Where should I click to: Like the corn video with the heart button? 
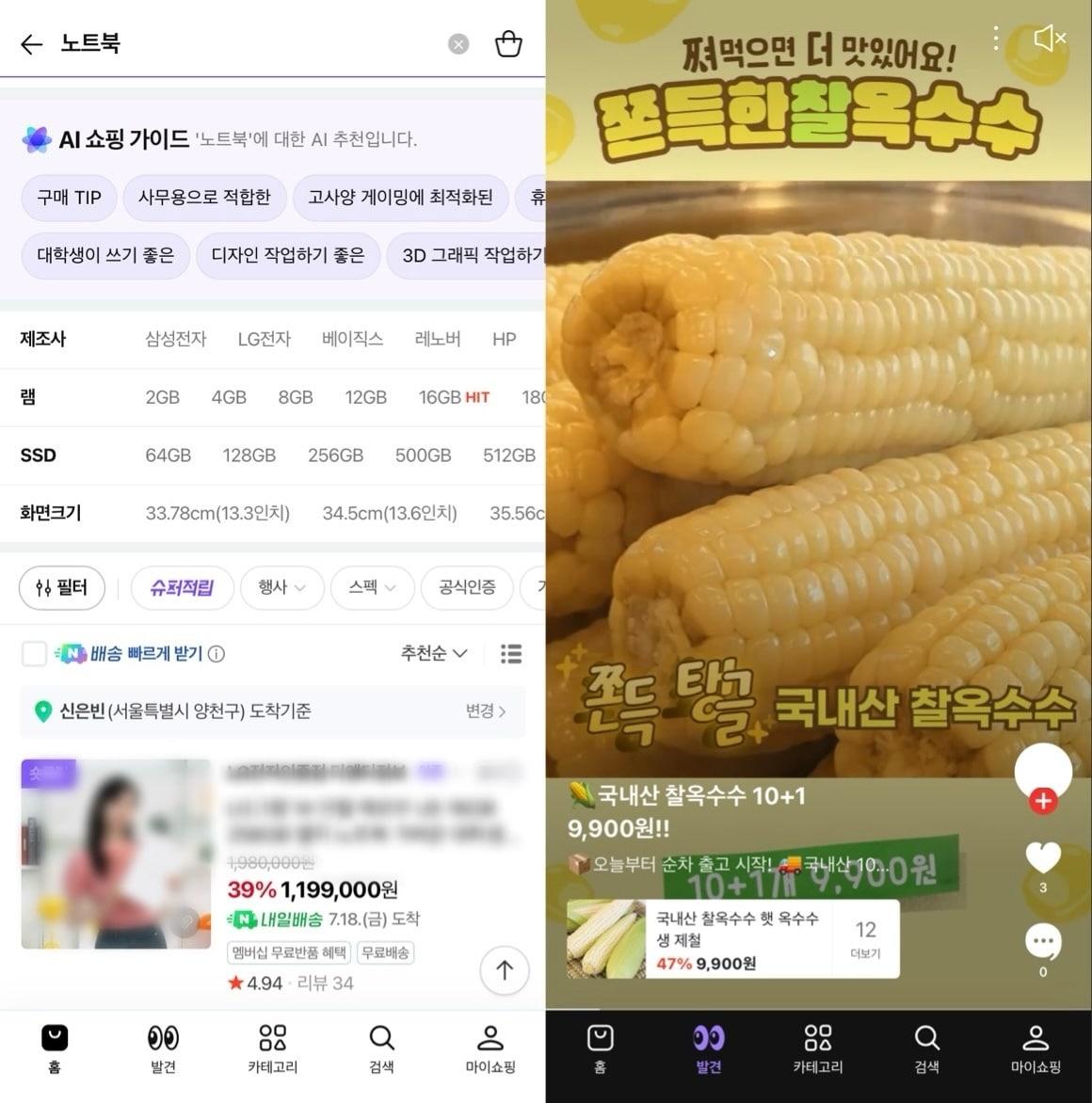[1043, 858]
